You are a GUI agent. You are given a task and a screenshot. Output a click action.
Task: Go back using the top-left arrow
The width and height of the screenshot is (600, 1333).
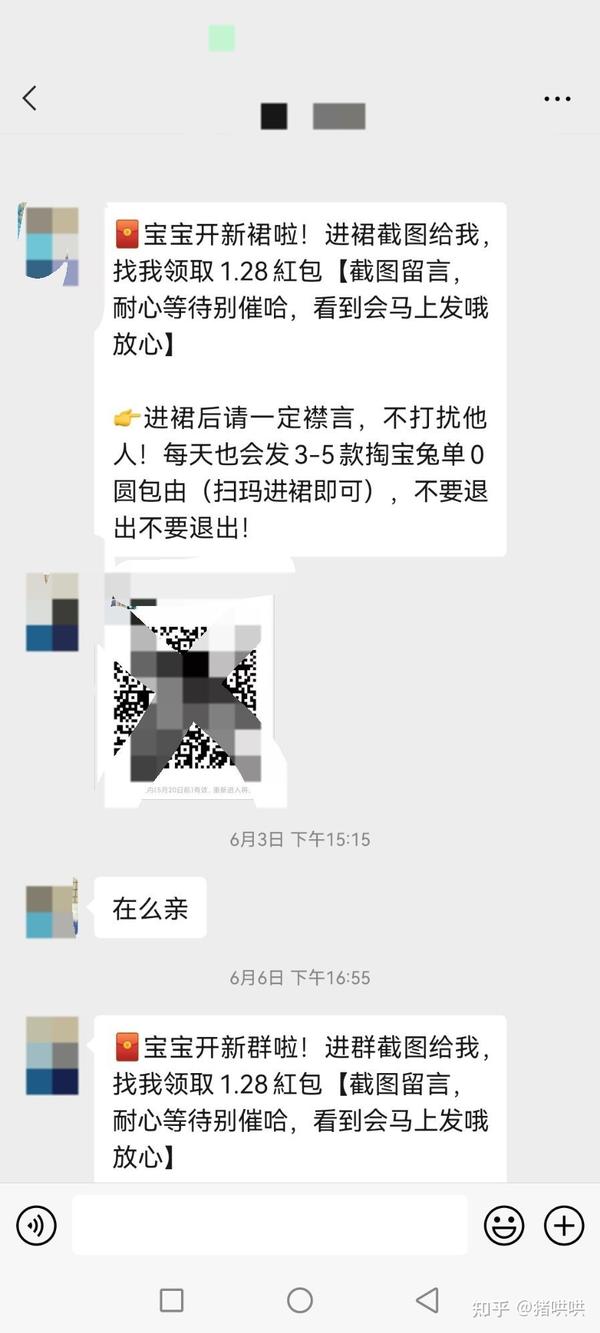point(29,98)
